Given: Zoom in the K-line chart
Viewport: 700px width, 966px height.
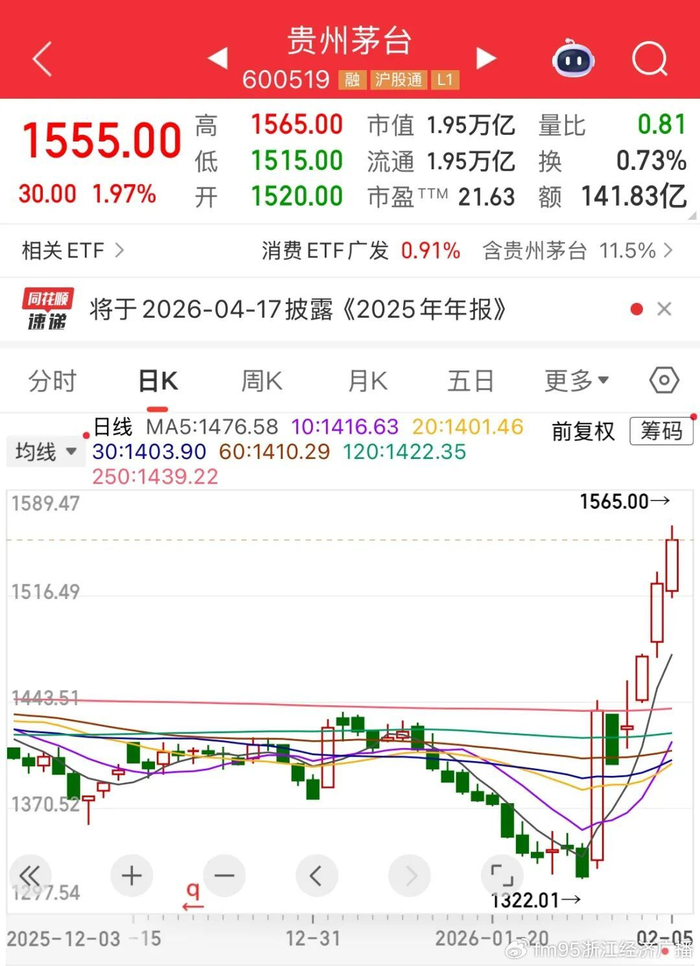Looking at the screenshot, I should (x=132, y=876).
